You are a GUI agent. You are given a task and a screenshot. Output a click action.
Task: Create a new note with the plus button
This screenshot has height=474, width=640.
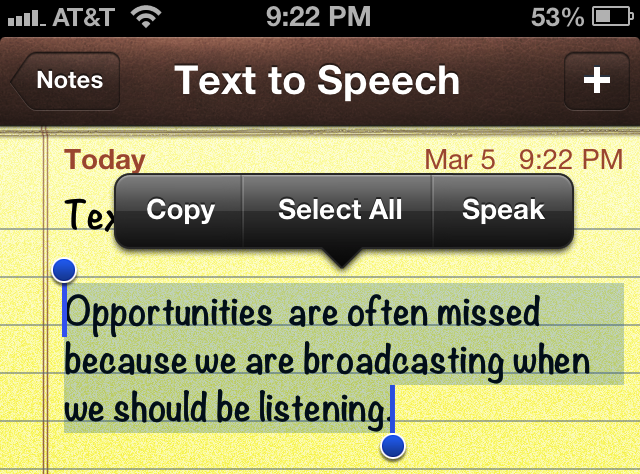(x=596, y=81)
